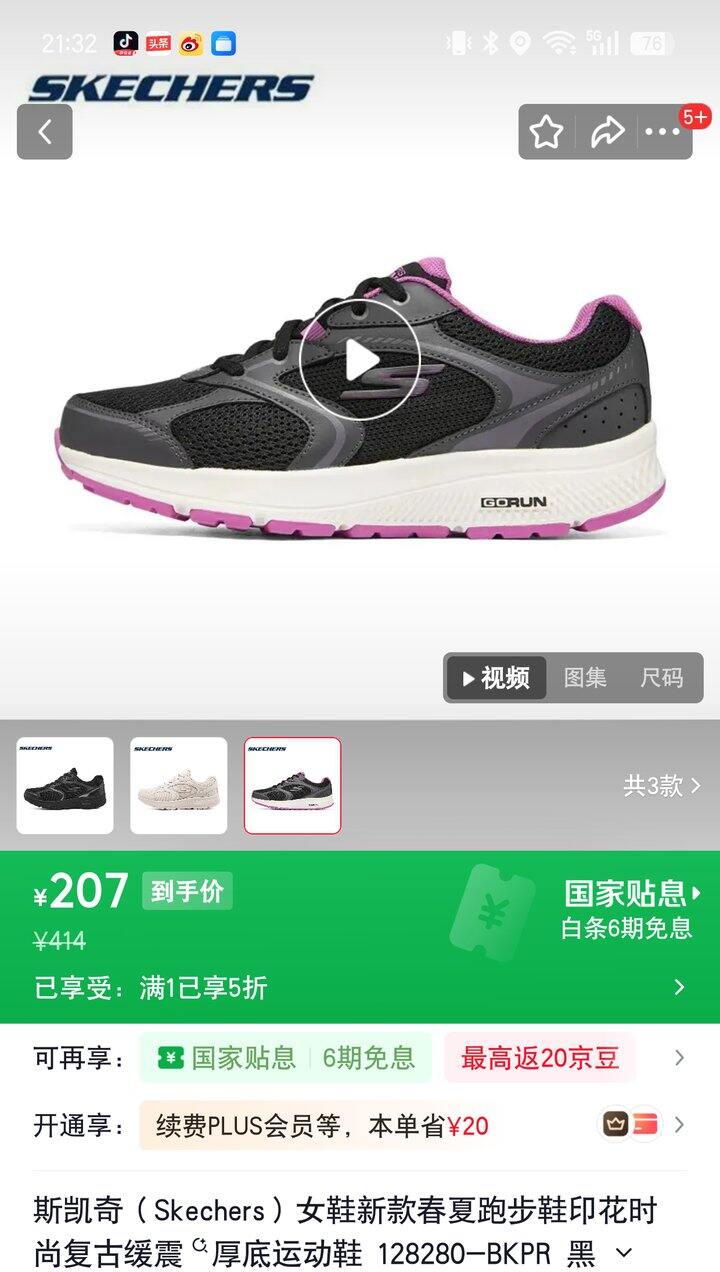The width and height of the screenshot is (720, 1272).
Task: Switch to the 视频 tab
Action: coord(496,678)
